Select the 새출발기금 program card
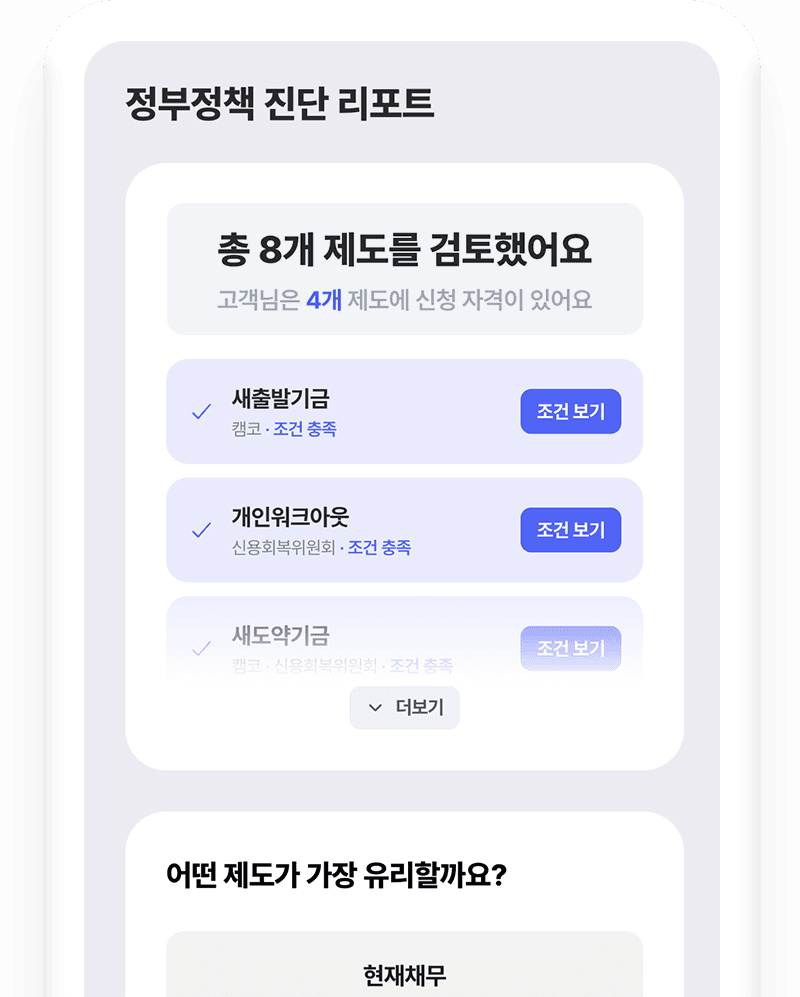Screen dimensions: 800x997 (404, 412)
